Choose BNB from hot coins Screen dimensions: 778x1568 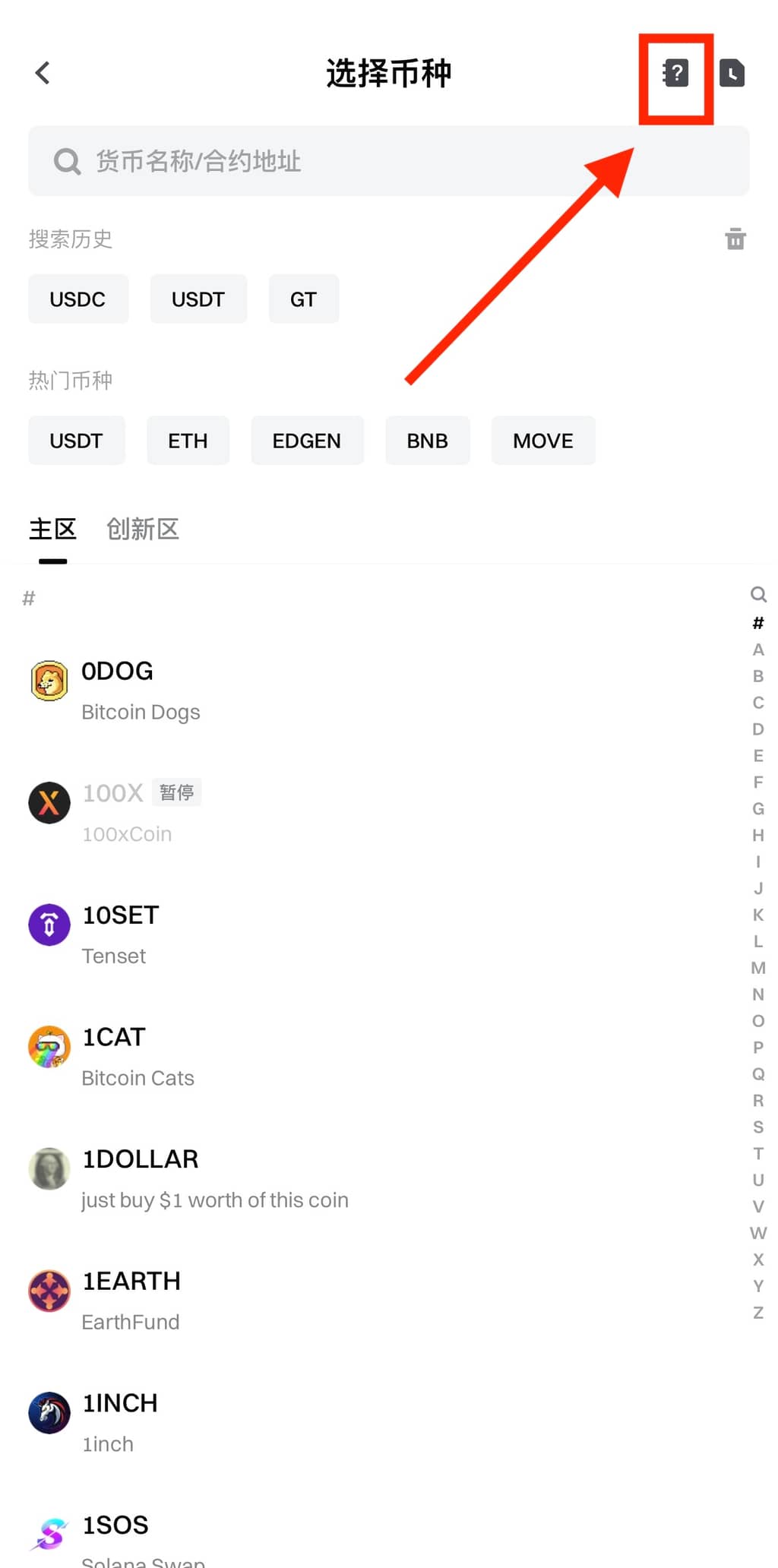click(427, 441)
